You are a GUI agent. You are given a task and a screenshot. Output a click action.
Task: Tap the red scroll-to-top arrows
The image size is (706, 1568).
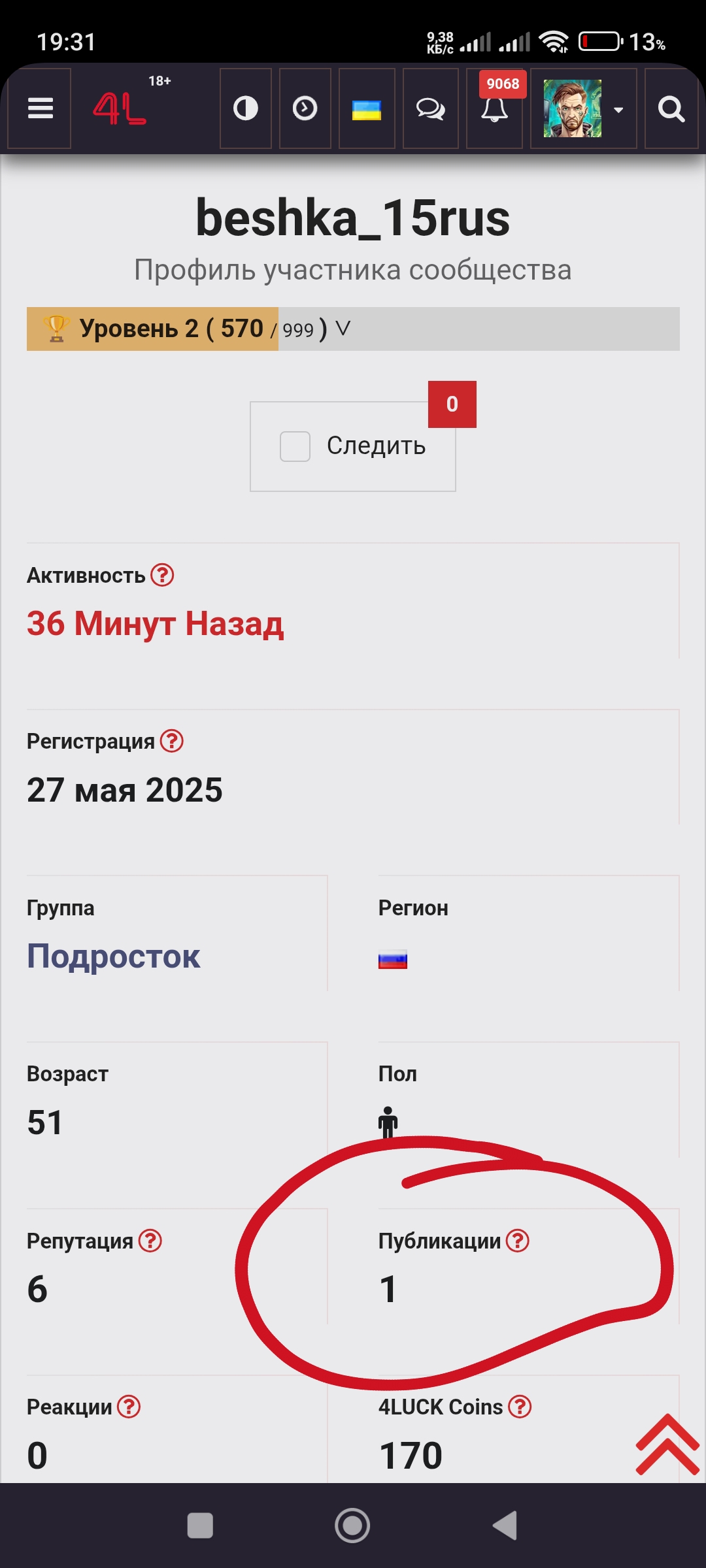coord(667,1445)
